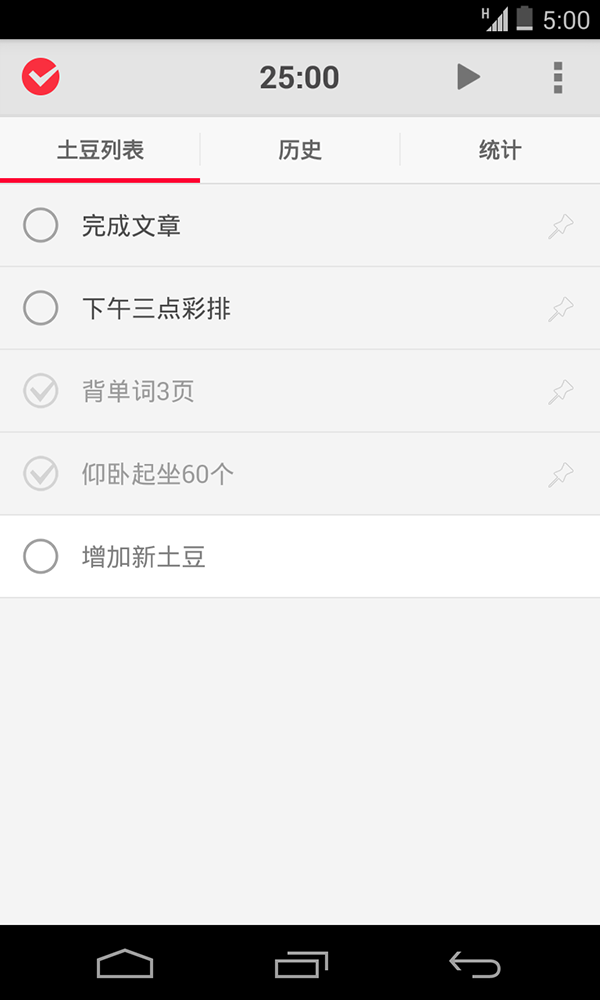
Task: Go back using the system back button
Action: click(475, 964)
